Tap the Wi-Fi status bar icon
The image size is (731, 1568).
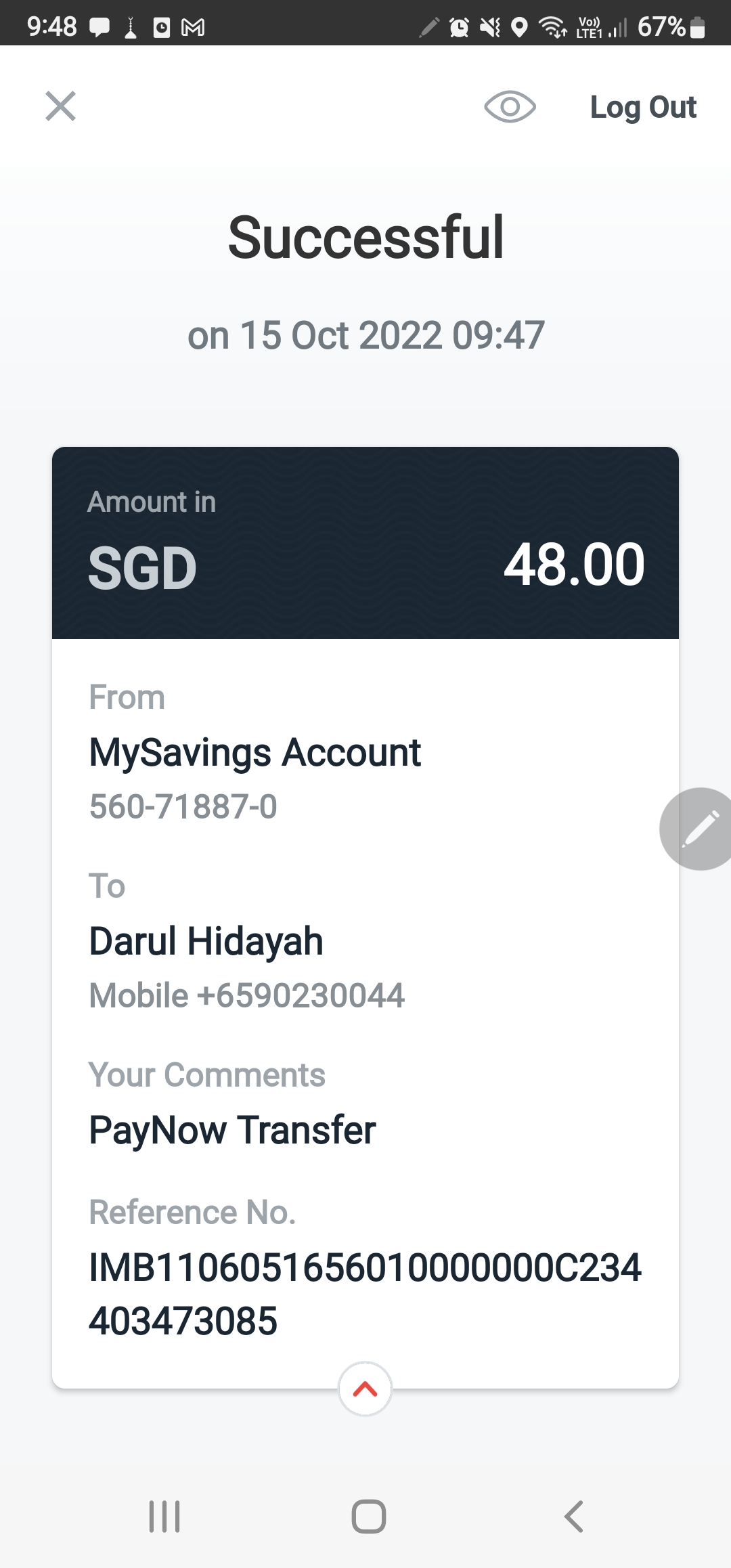[x=551, y=26]
